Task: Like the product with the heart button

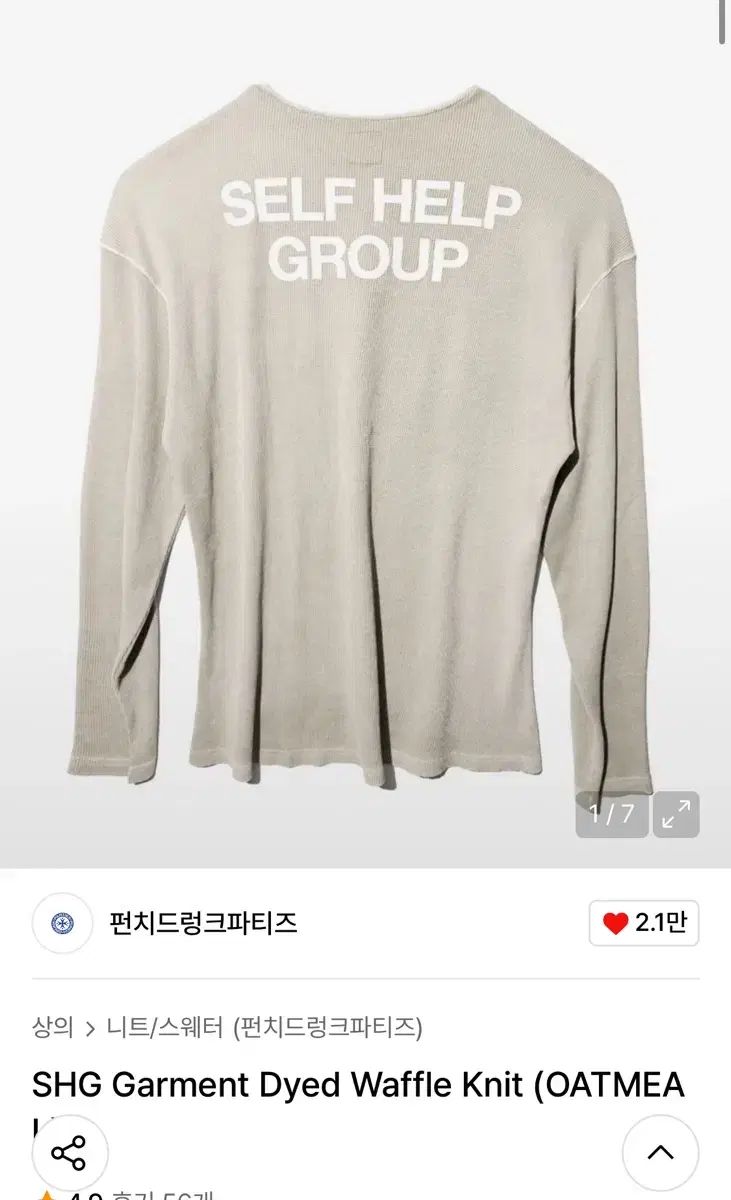Action: click(x=643, y=923)
